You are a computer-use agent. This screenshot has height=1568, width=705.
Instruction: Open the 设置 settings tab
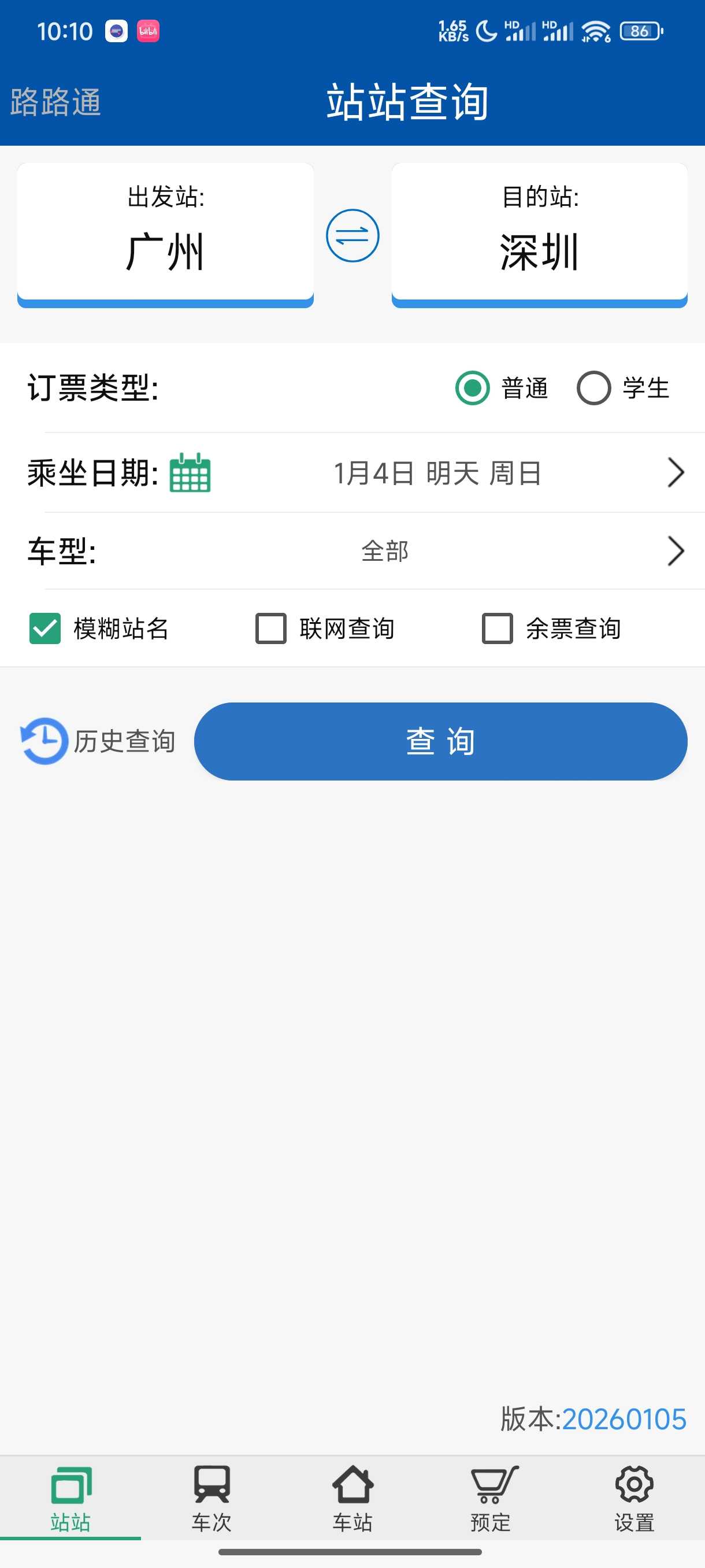[634, 1499]
